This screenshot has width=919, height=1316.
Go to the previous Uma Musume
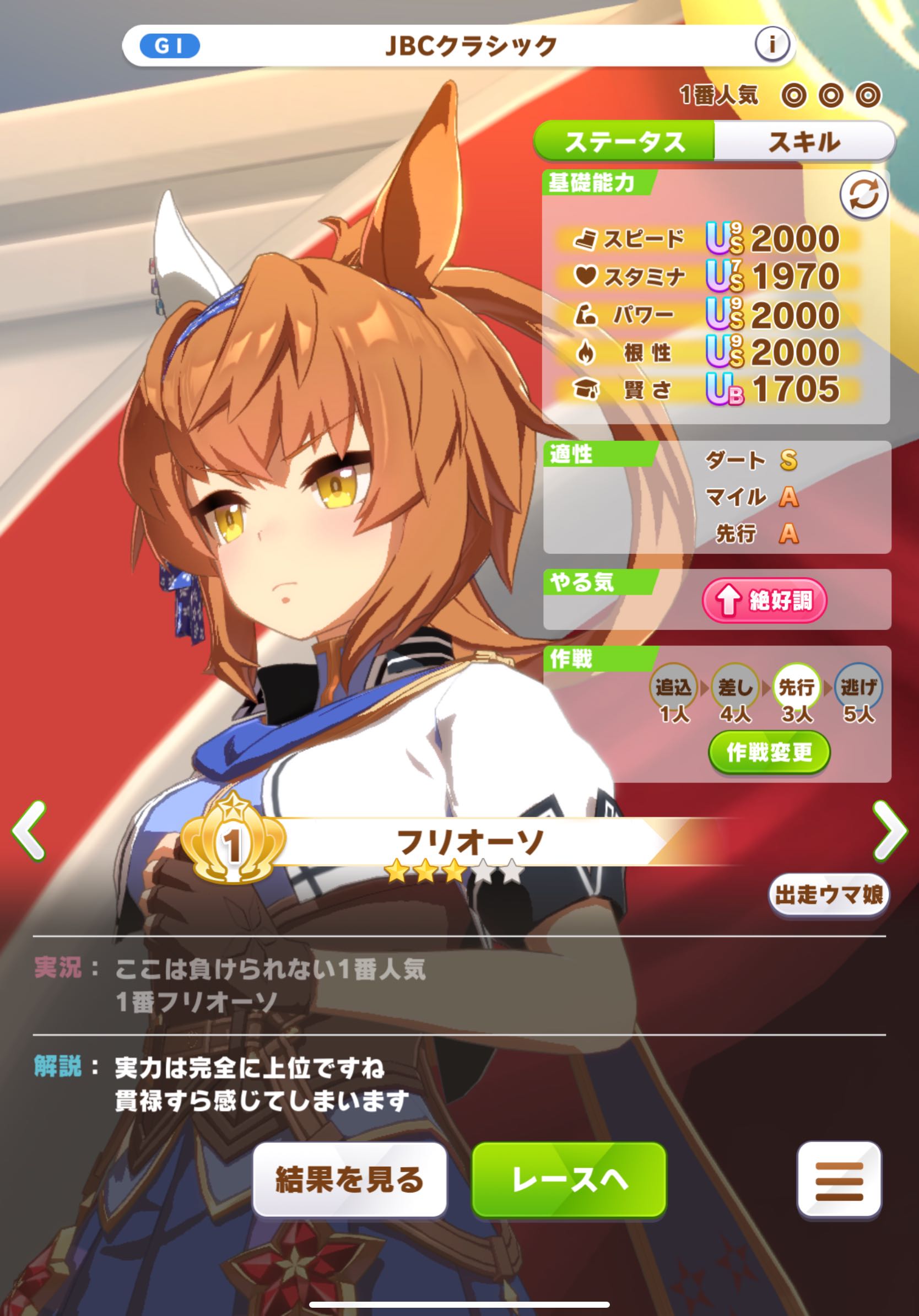[29, 830]
